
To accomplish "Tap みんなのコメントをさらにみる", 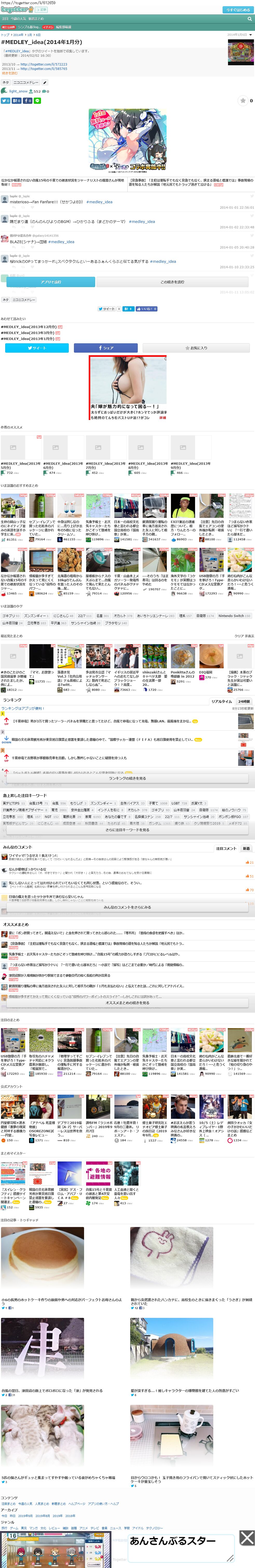I will 128,907.
